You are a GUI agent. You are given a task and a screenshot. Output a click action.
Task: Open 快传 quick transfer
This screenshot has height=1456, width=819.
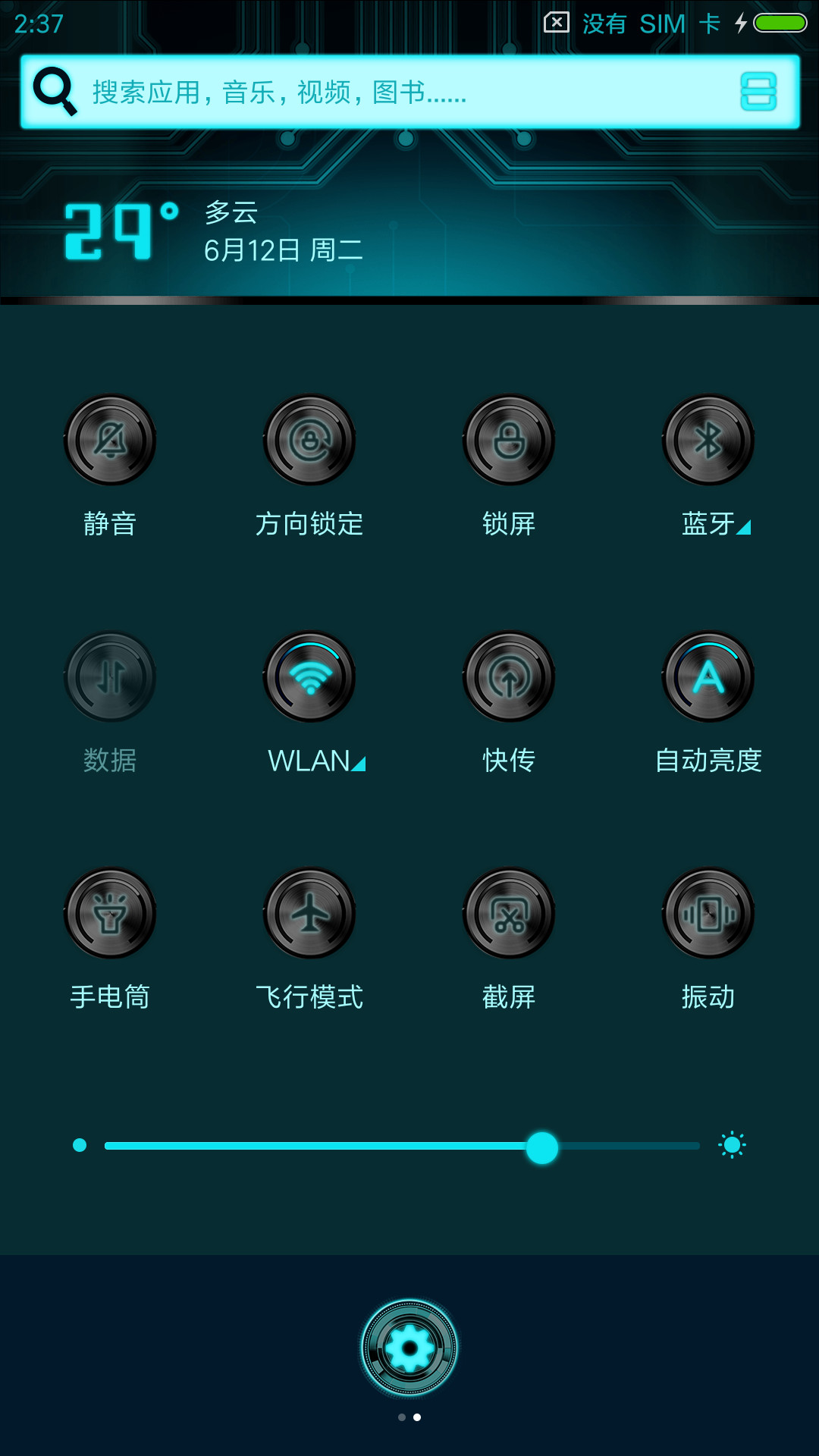click(x=509, y=677)
